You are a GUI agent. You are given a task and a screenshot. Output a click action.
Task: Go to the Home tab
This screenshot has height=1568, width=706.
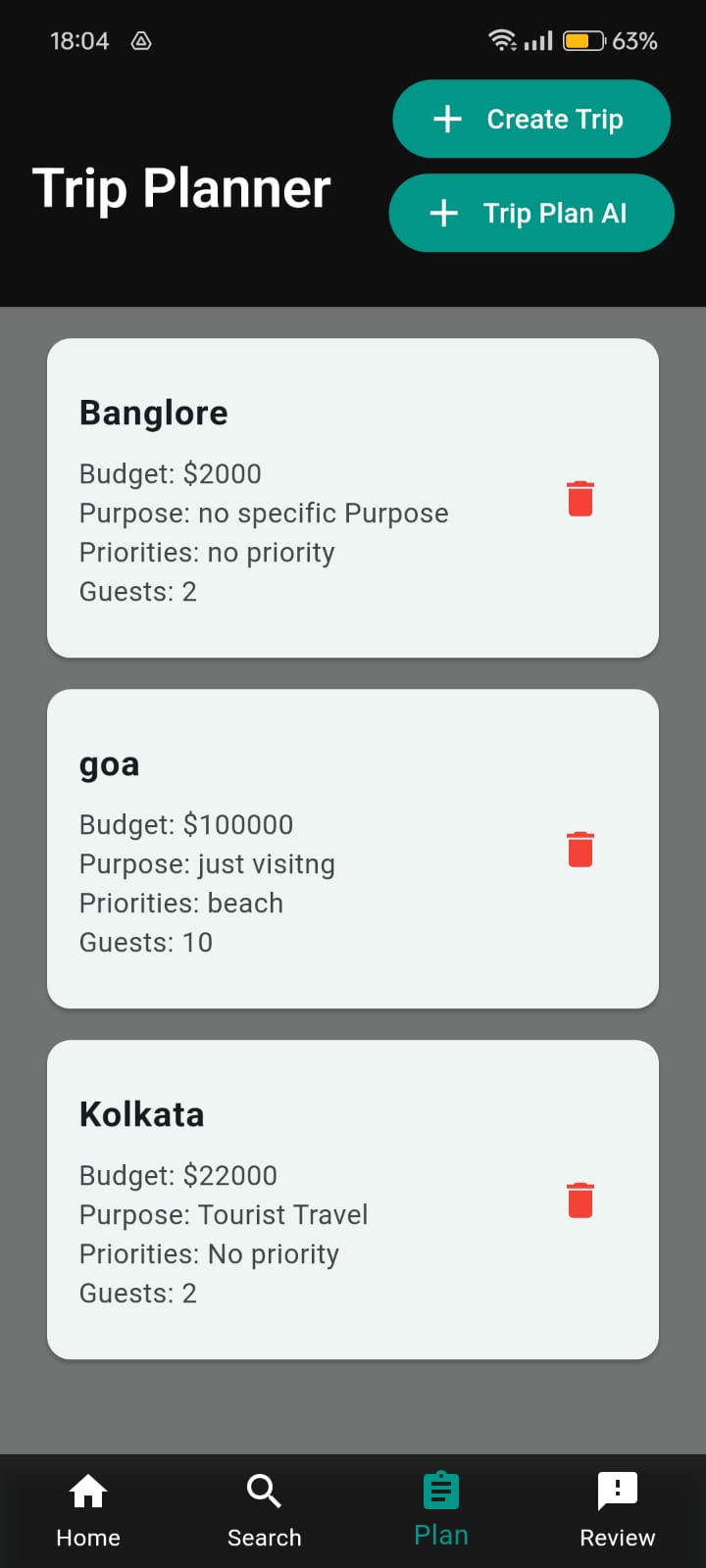click(88, 1510)
